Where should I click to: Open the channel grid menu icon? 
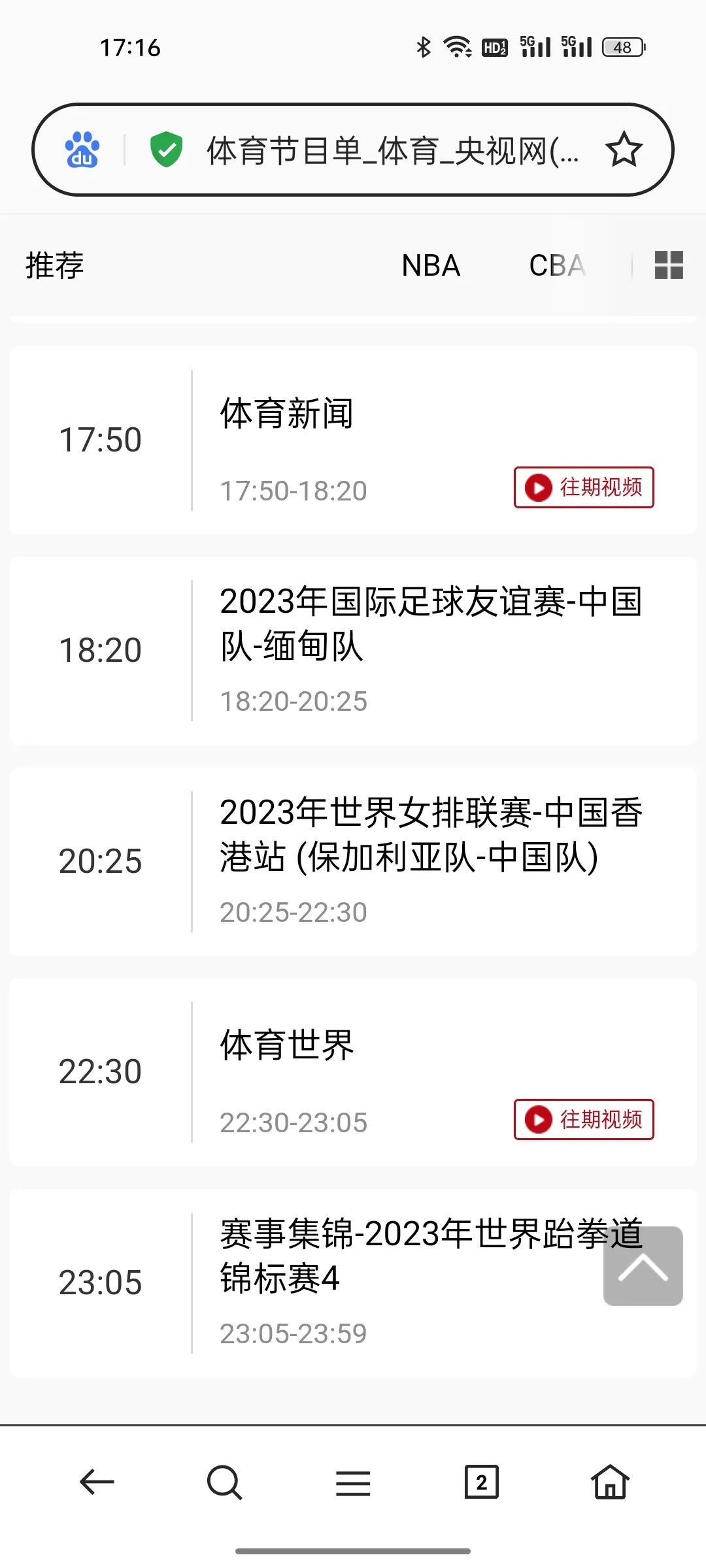pyautogui.click(x=669, y=265)
